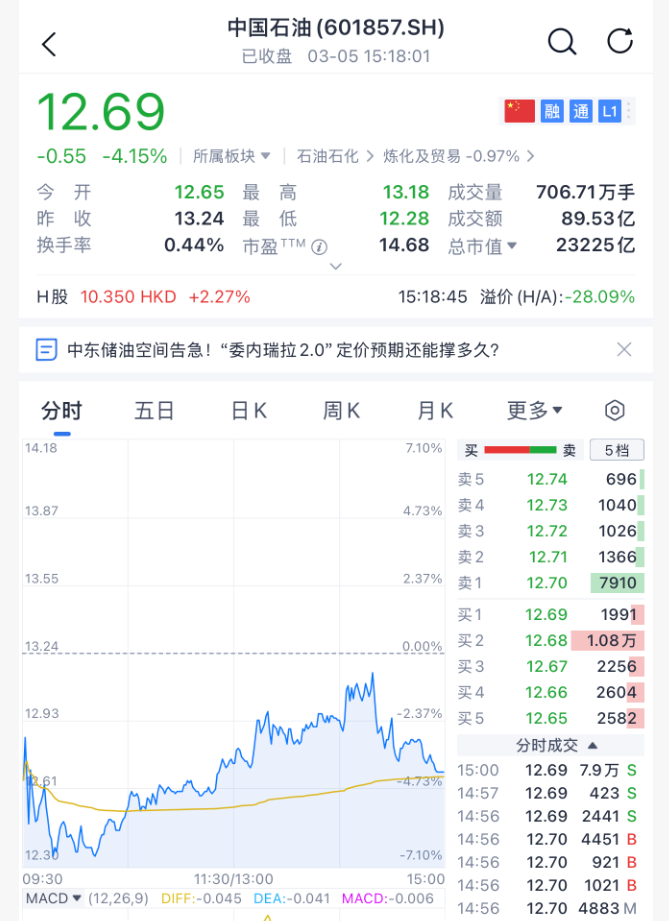This screenshot has height=921, width=669.
Task: Switch to the 五日 chart tab
Action: [155, 410]
